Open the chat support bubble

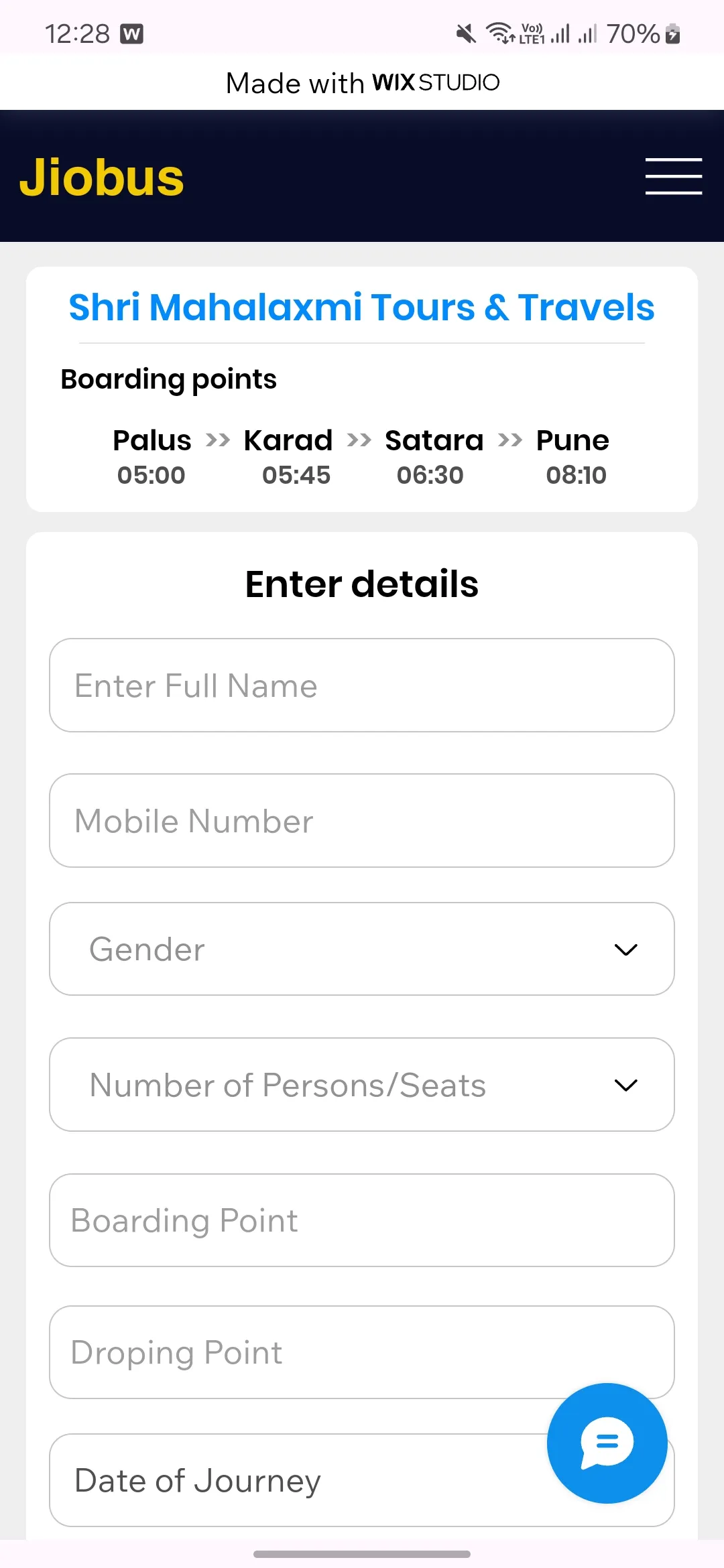pyautogui.click(x=607, y=1444)
